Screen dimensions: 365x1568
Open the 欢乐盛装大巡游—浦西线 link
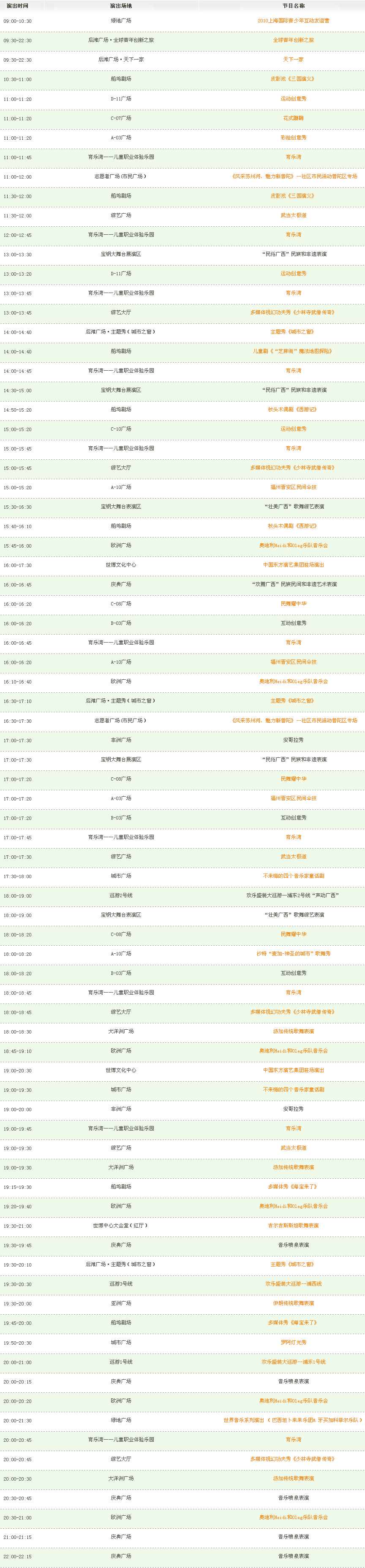point(293,1284)
